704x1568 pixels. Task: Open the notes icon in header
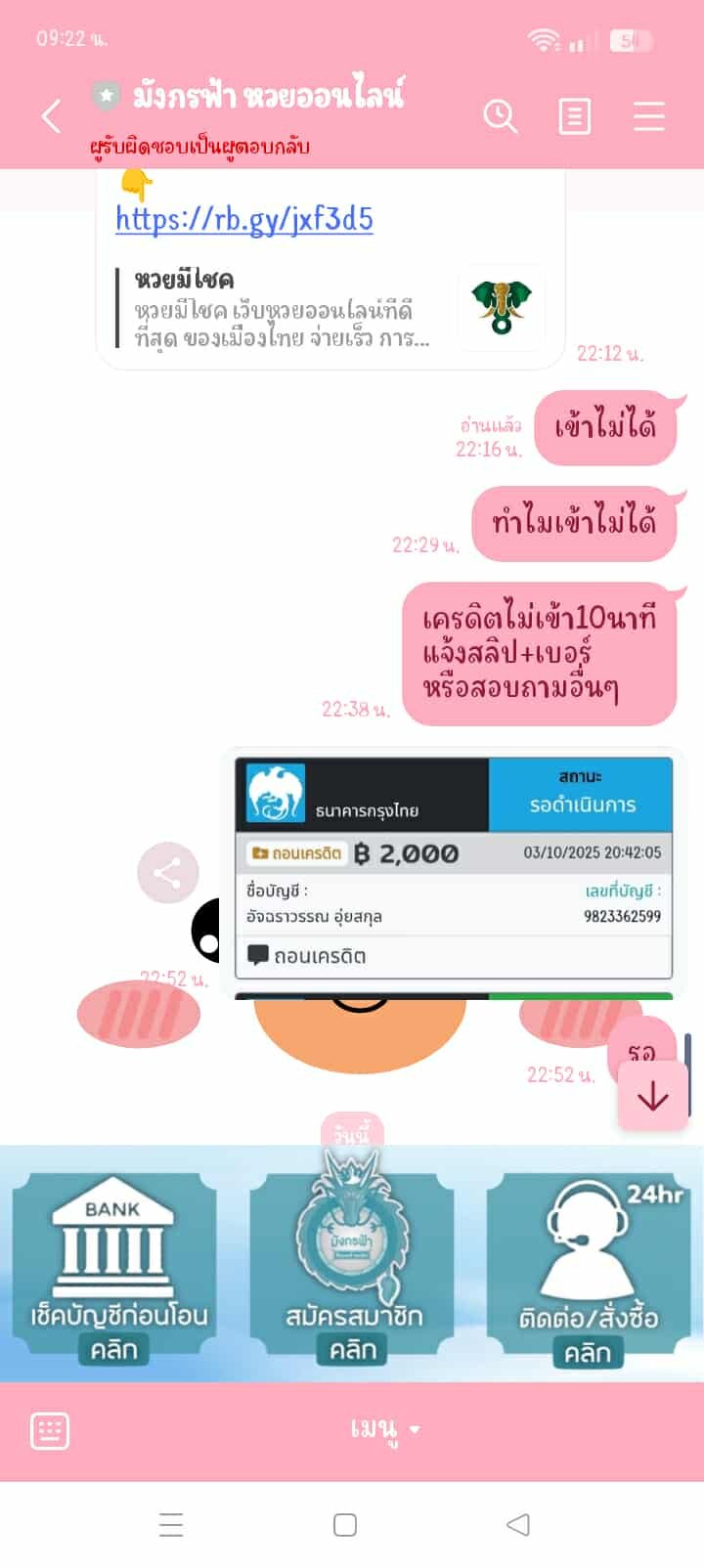point(574,116)
